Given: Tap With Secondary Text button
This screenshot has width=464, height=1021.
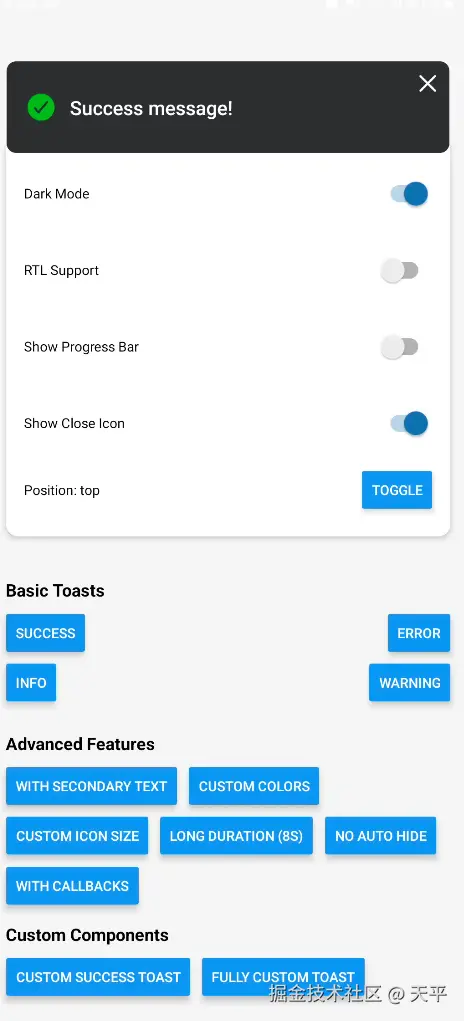Looking at the screenshot, I should (92, 786).
